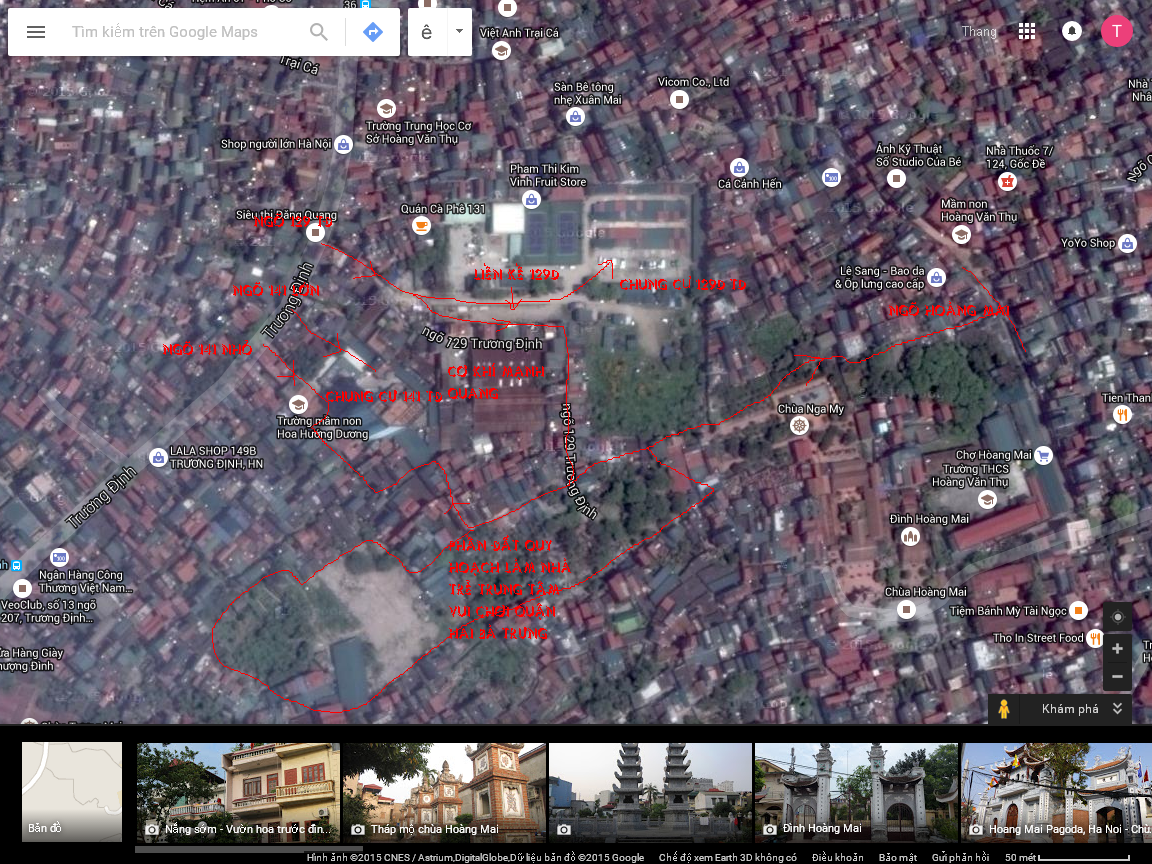The height and width of the screenshot is (864, 1152).
Task: Show my location on the map
Action: click(x=1117, y=616)
